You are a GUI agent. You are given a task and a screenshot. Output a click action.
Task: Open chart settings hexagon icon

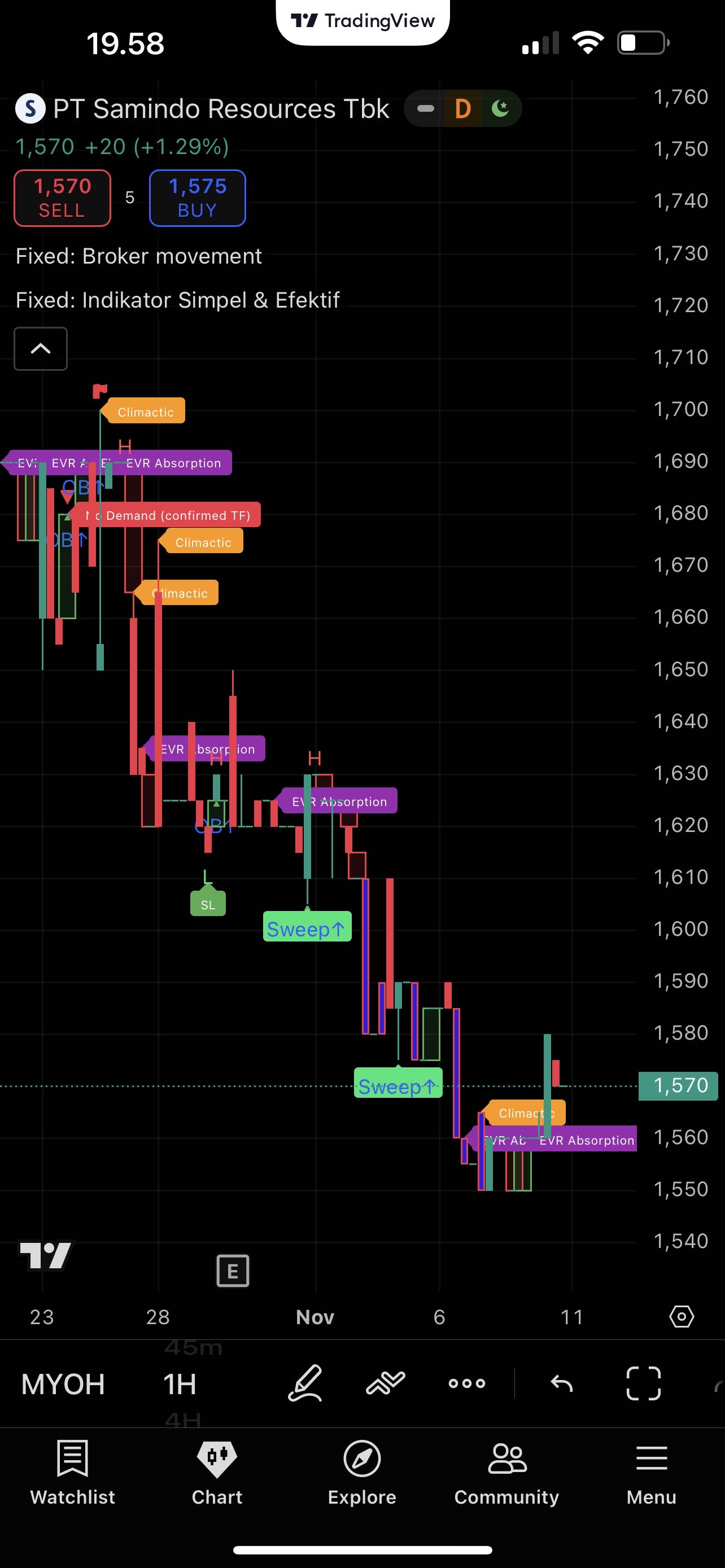(x=681, y=1317)
